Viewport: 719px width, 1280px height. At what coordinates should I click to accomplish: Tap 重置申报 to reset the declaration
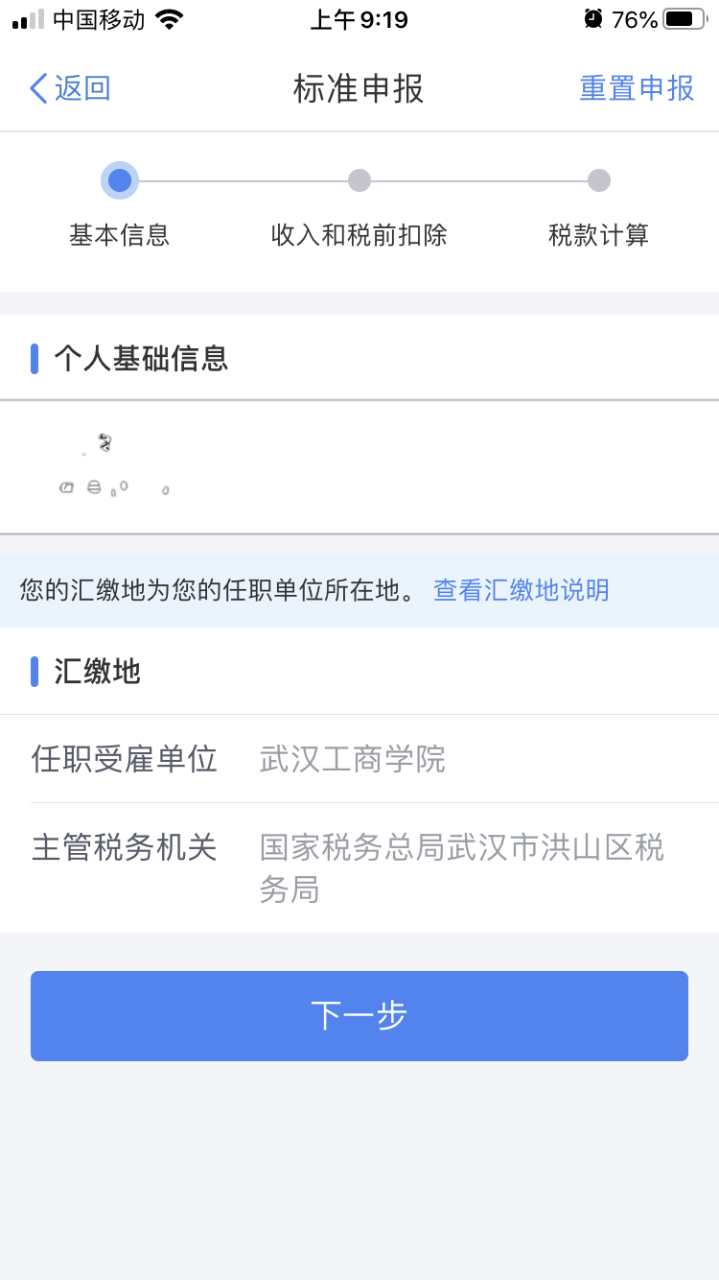coord(636,89)
